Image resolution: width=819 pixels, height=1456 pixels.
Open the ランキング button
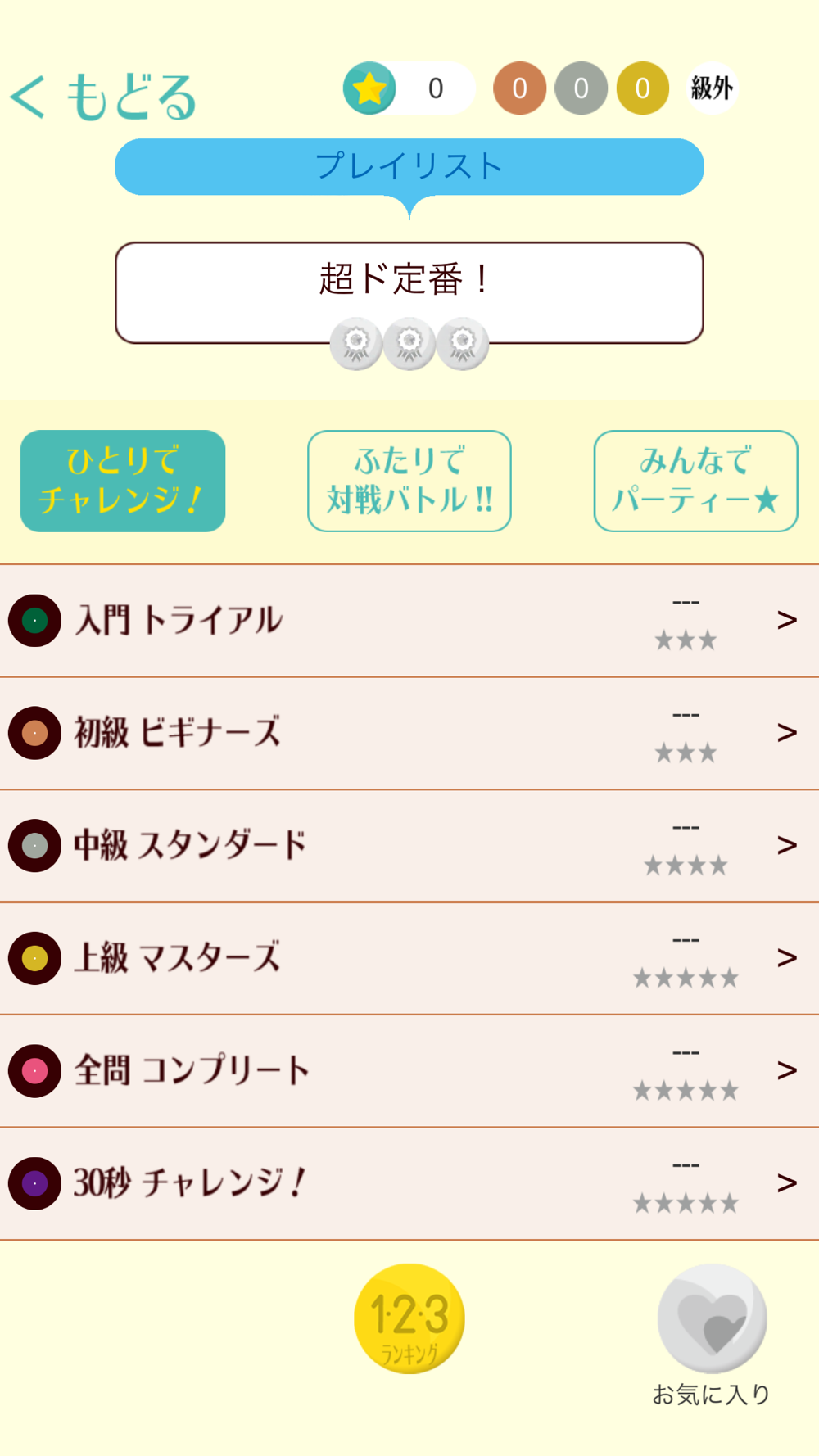[x=409, y=1318]
